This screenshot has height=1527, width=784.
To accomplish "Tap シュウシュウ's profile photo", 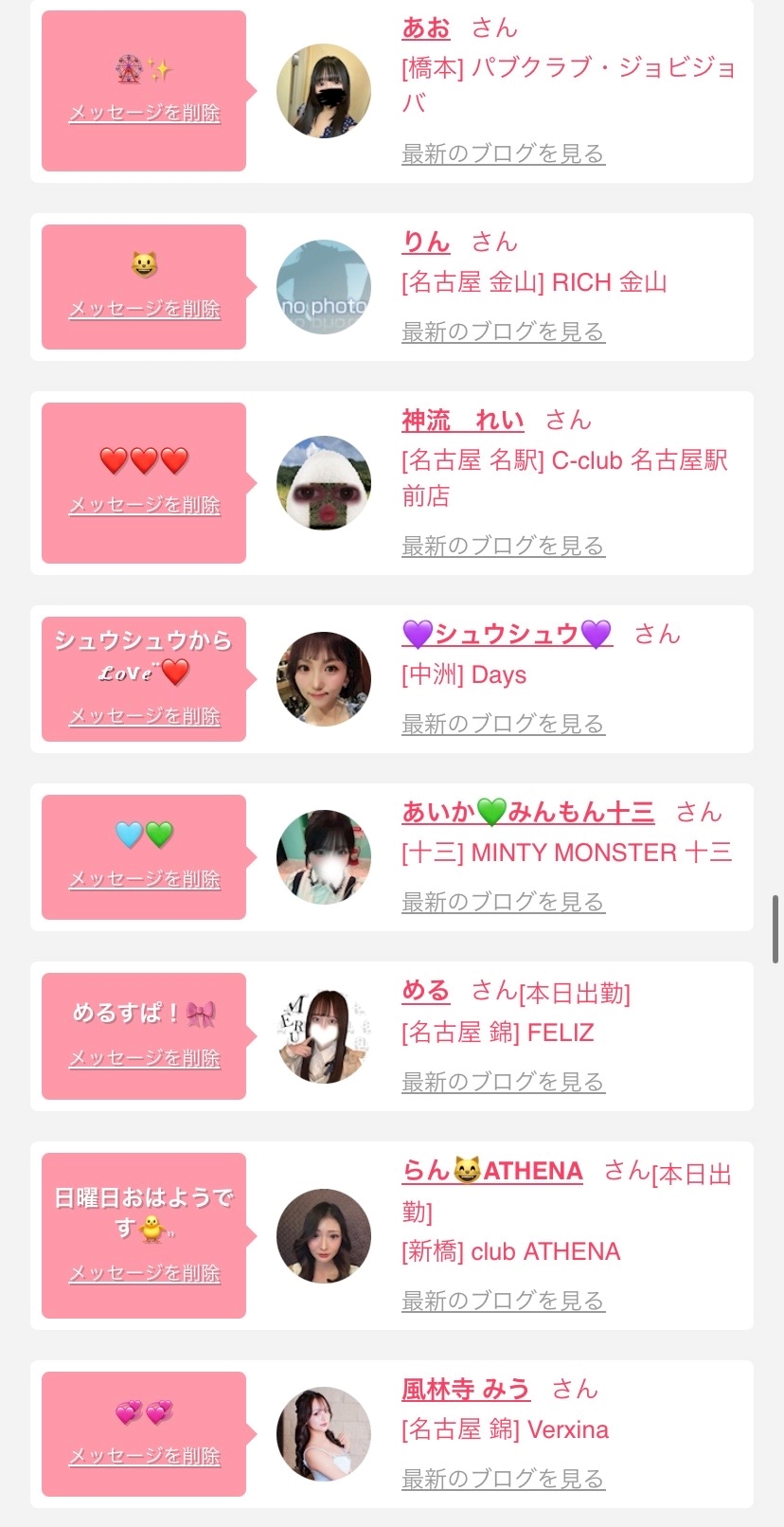I will (x=324, y=679).
